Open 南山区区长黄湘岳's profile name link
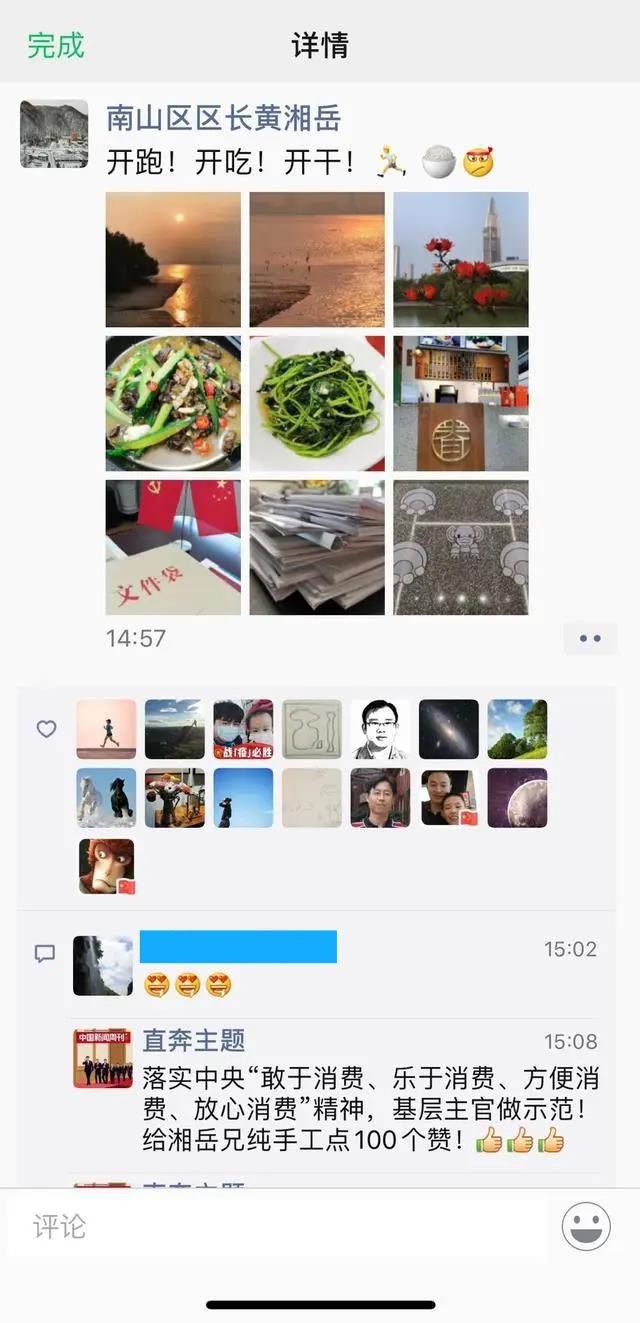 (223, 119)
